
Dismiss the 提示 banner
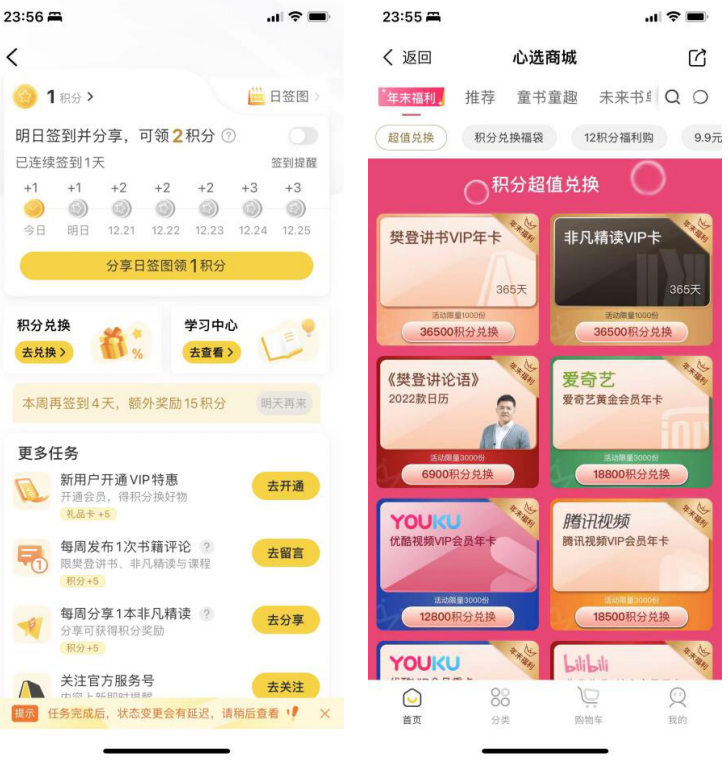point(324,713)
